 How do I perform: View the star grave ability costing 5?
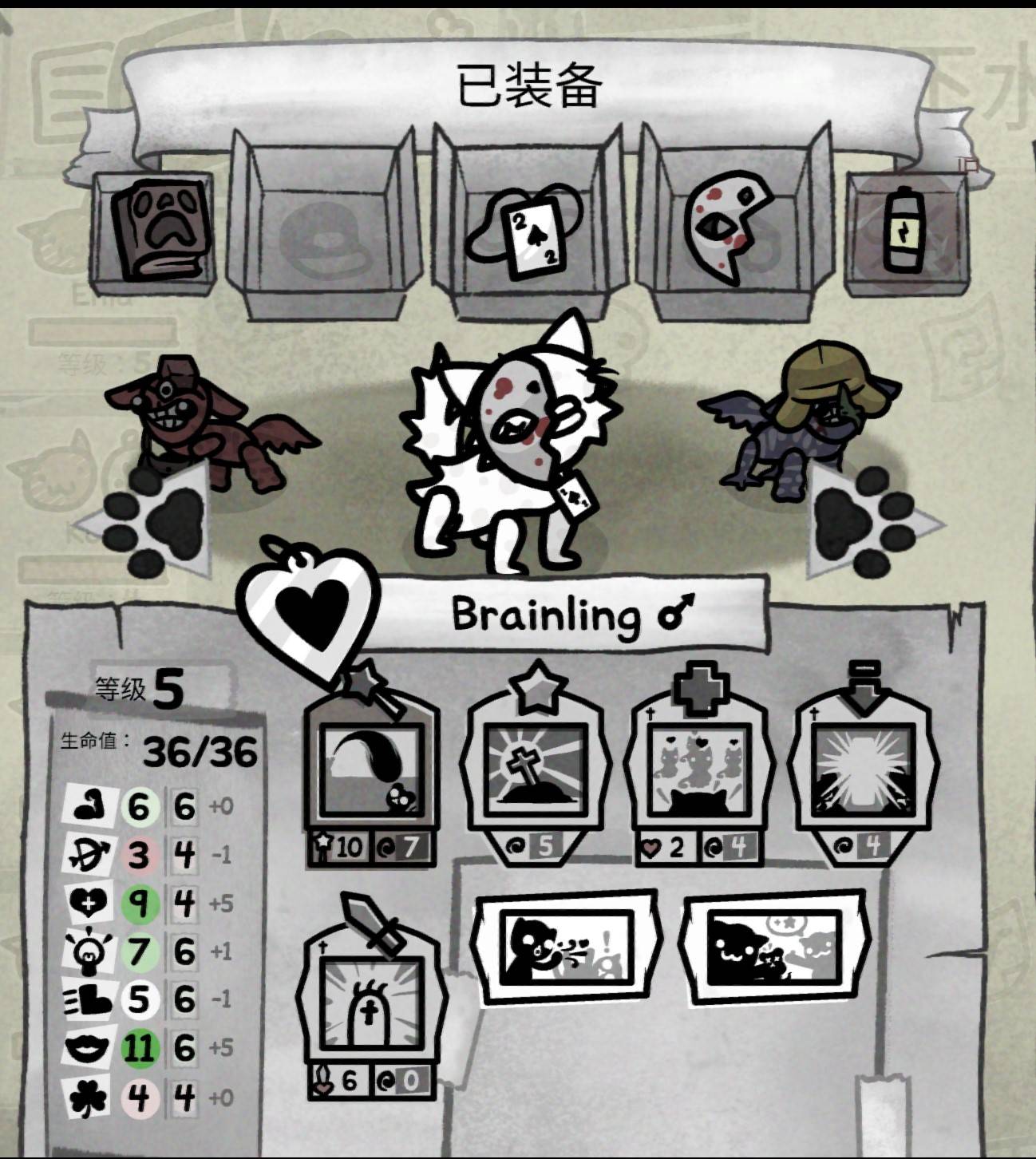pos(539,774)
